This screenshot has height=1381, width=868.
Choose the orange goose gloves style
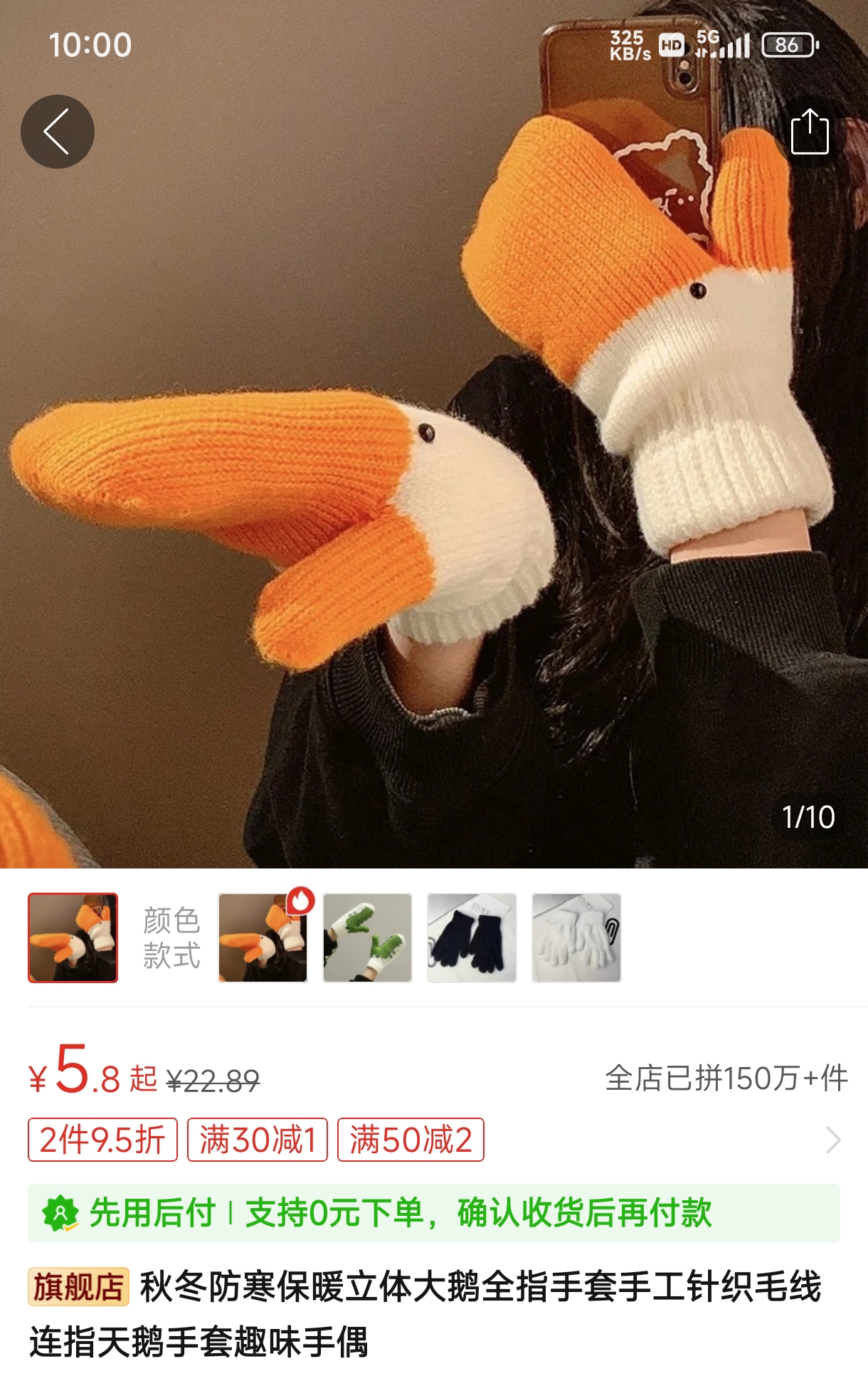pos(263,938)
